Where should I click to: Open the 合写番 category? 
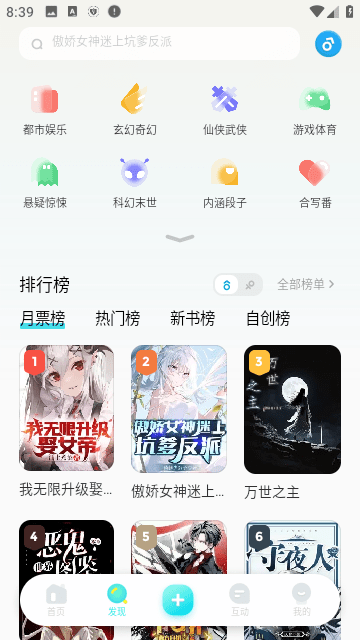point(315,183)
